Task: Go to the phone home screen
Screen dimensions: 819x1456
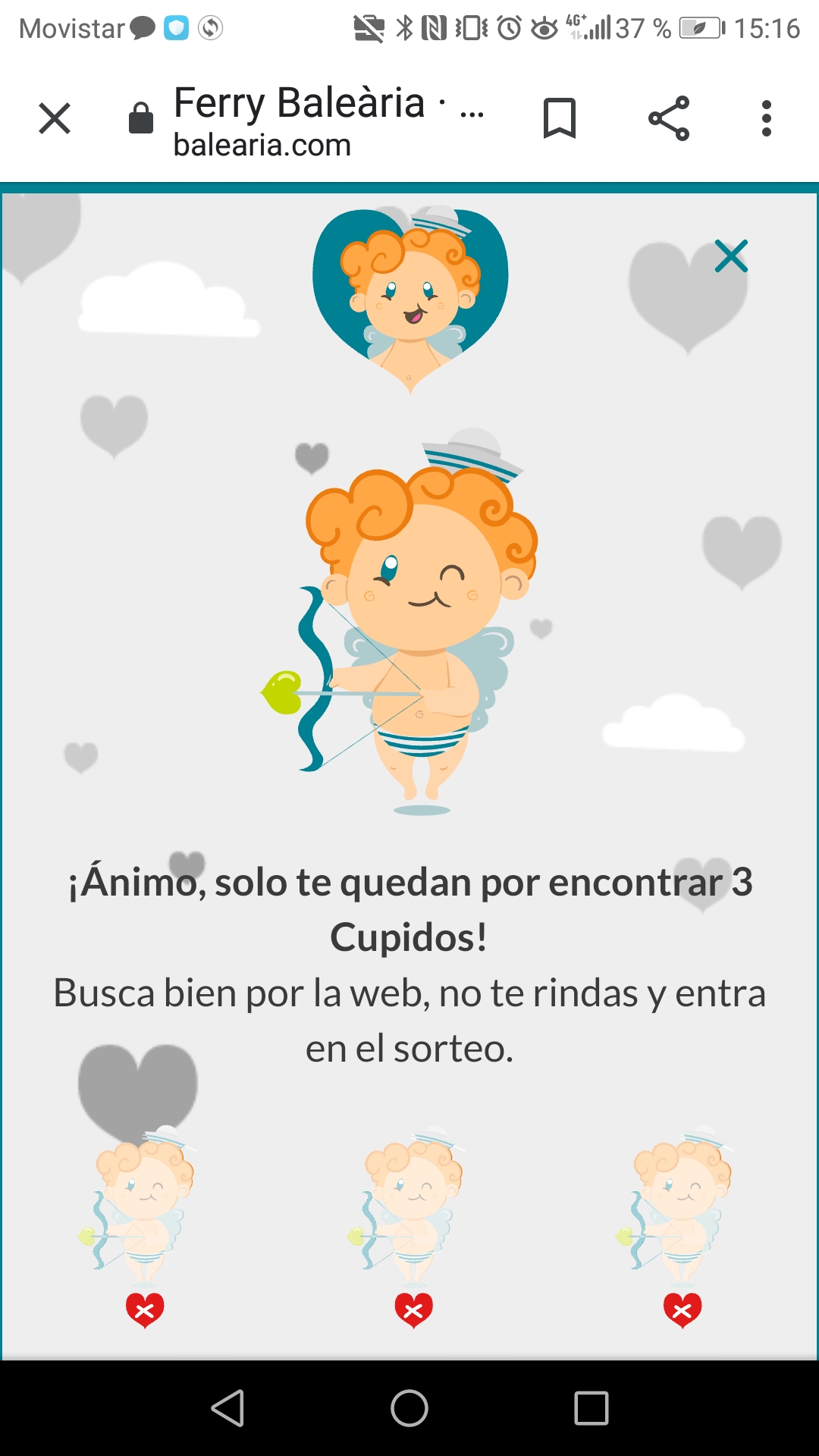Action: [409, 1408]
